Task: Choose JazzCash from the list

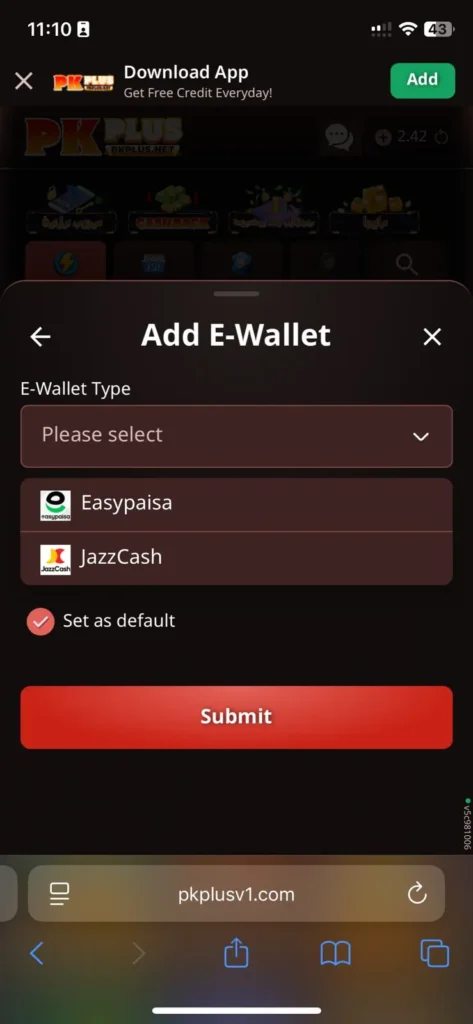Action: [236, 558]
